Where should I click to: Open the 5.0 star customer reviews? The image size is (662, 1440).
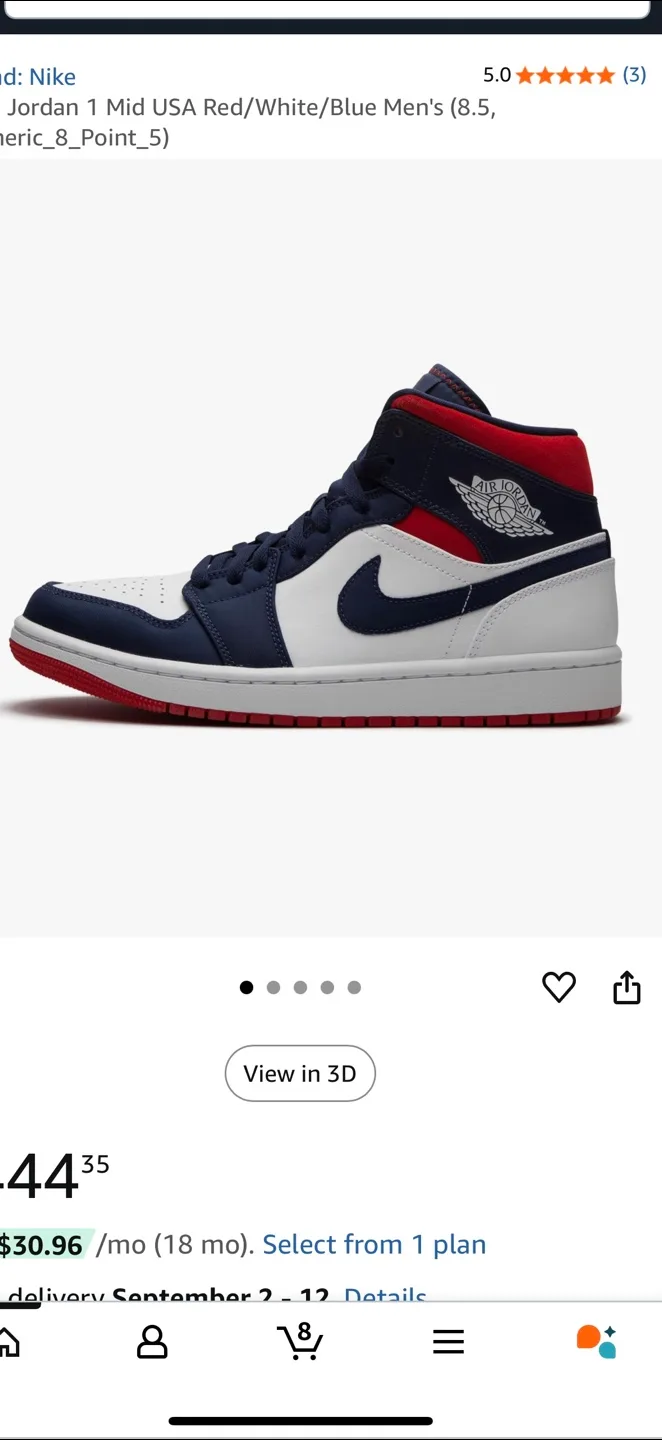click(x=564, y=75)
